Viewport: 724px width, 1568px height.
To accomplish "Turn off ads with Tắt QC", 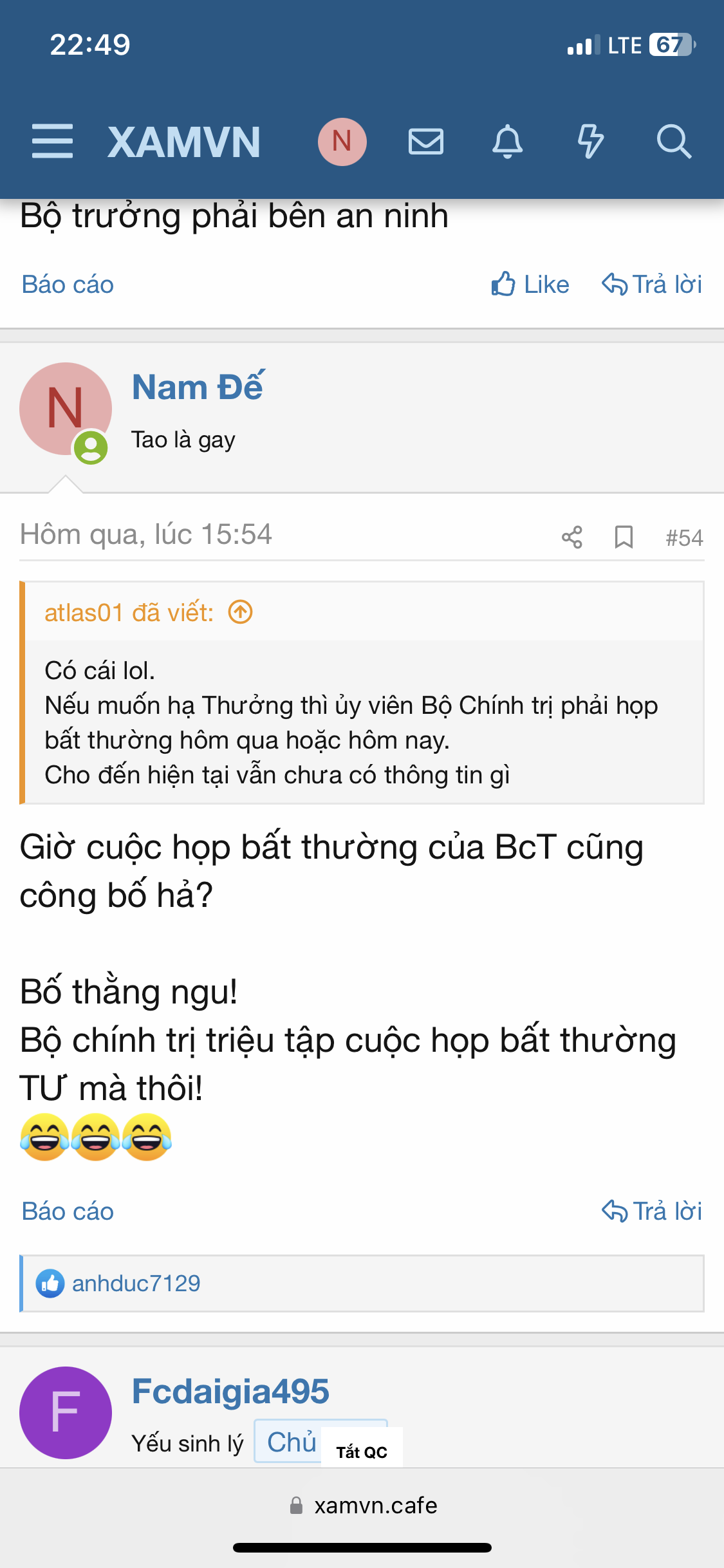I will 362,1452.
